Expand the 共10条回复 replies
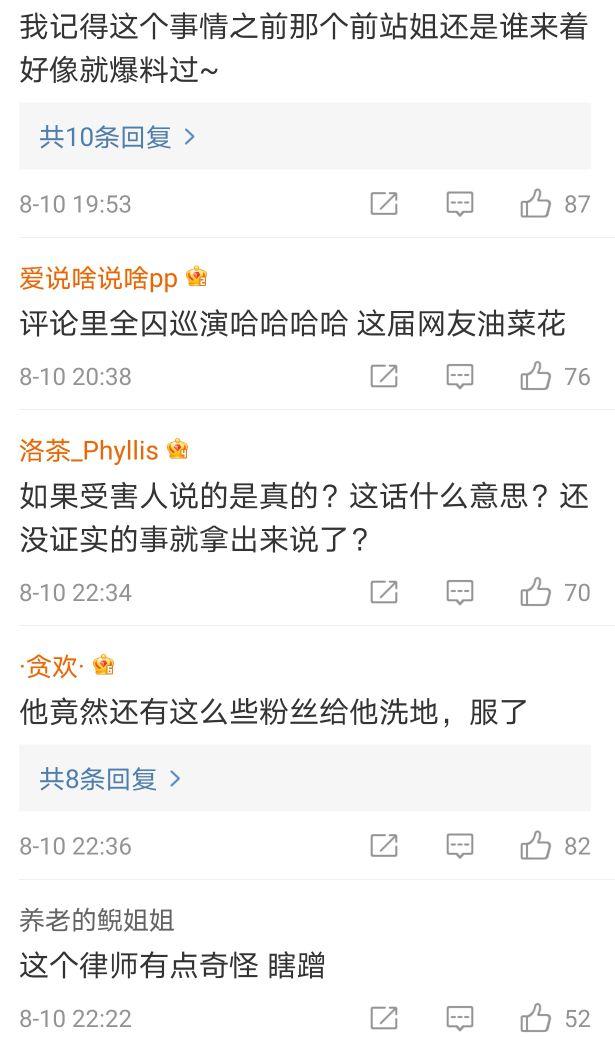Viewport: 615px width, 1050px height. pyautogui.click(x=117, y=137)
